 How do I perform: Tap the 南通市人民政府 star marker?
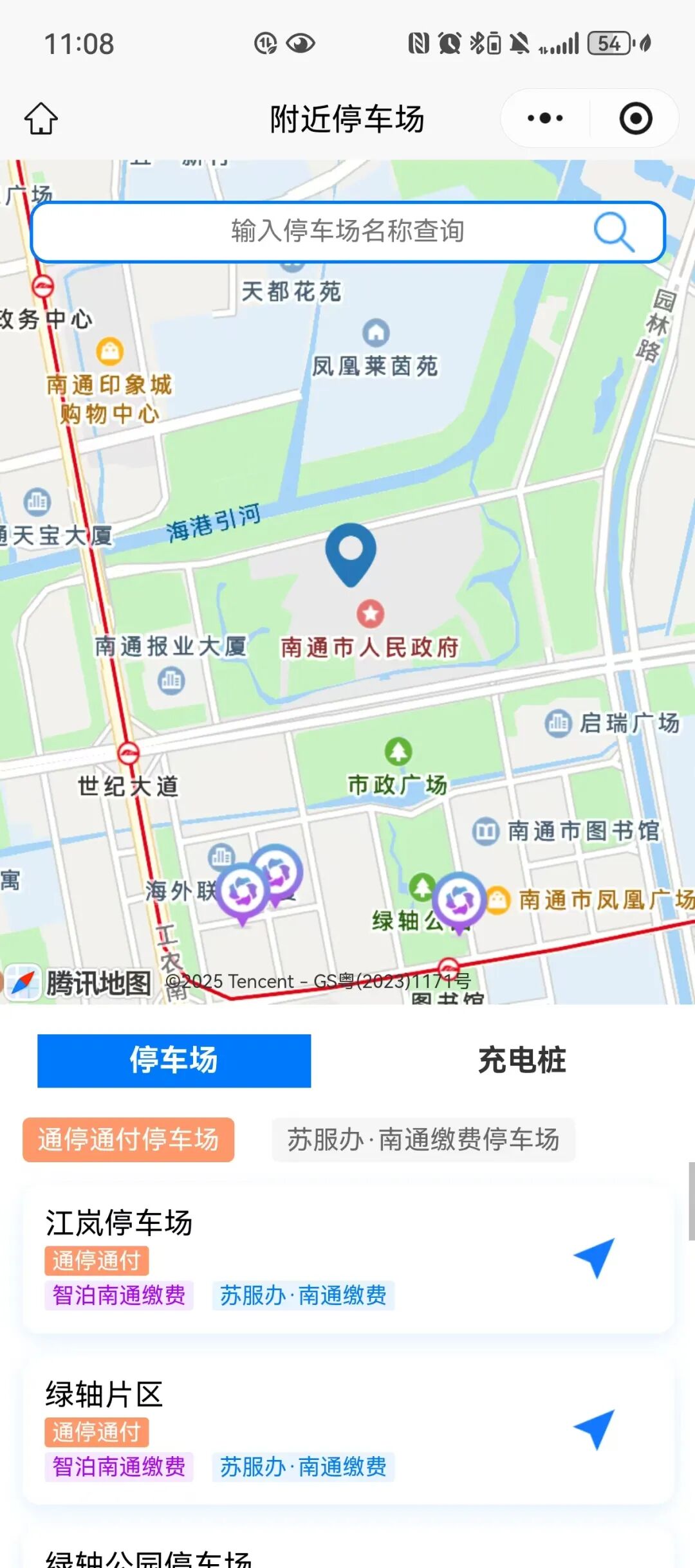point(369,615)
